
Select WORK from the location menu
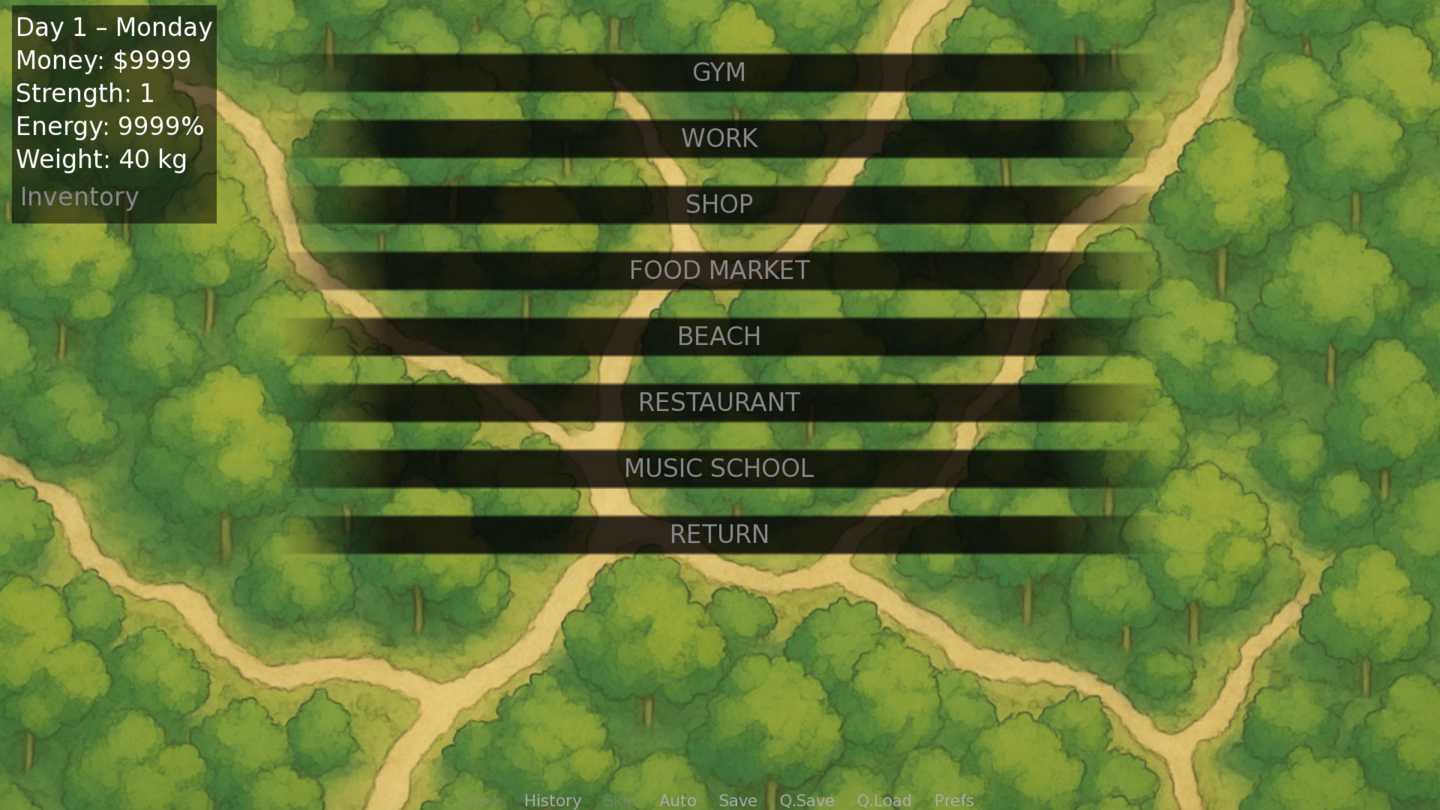719,138
